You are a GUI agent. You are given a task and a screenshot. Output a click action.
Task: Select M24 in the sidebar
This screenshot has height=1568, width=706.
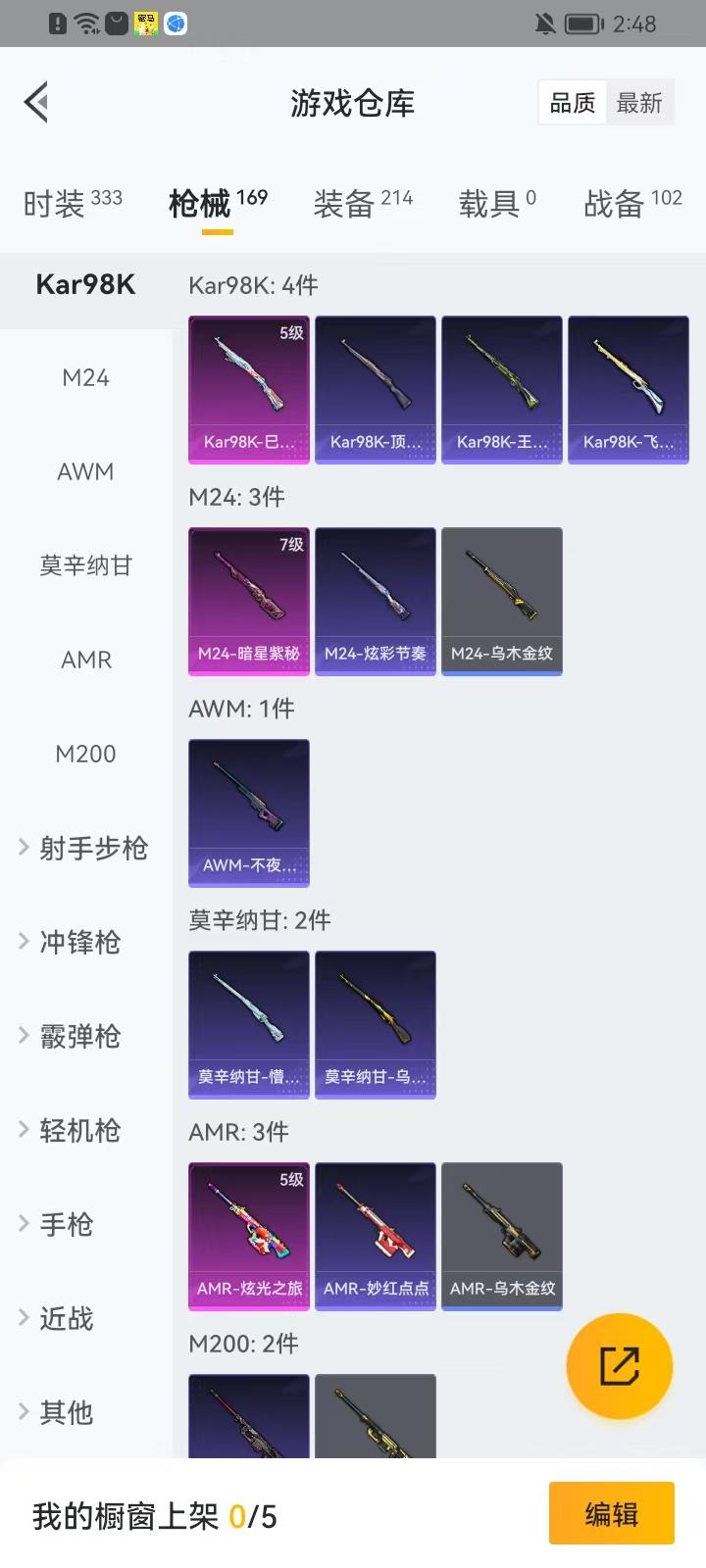[86, 377]
